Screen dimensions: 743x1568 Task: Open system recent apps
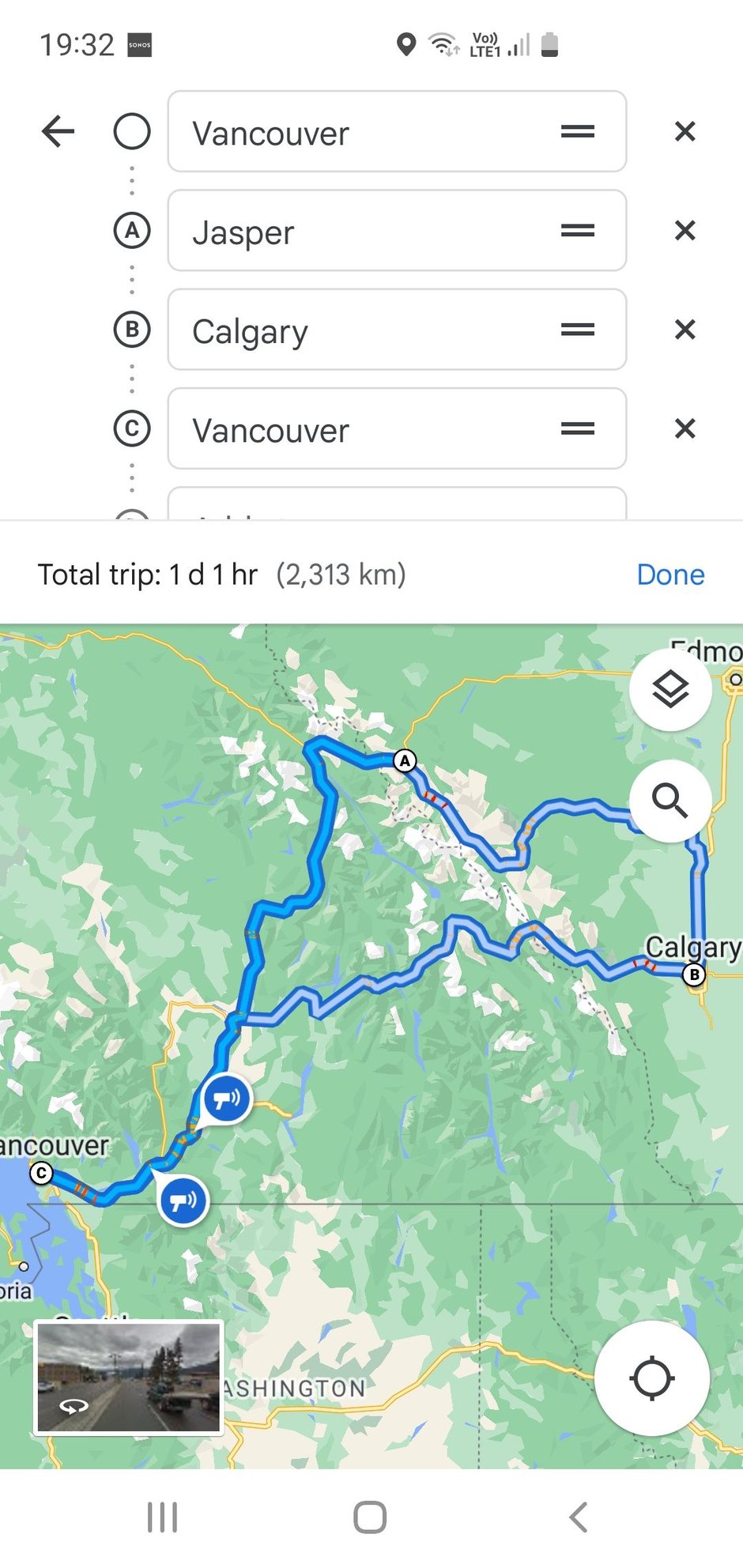click(x=162, y=1517)
